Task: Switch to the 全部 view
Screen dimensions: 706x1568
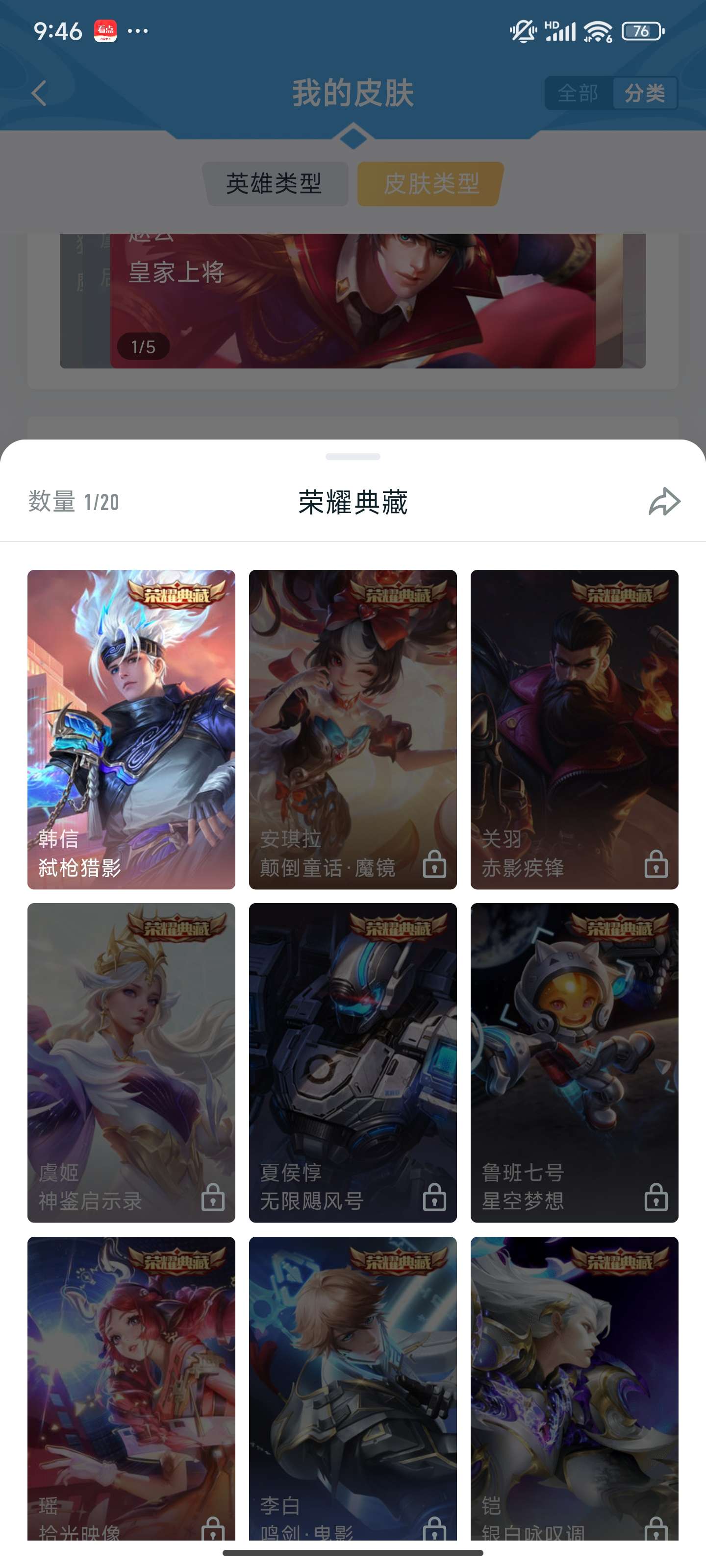Action: coord(578,93)
